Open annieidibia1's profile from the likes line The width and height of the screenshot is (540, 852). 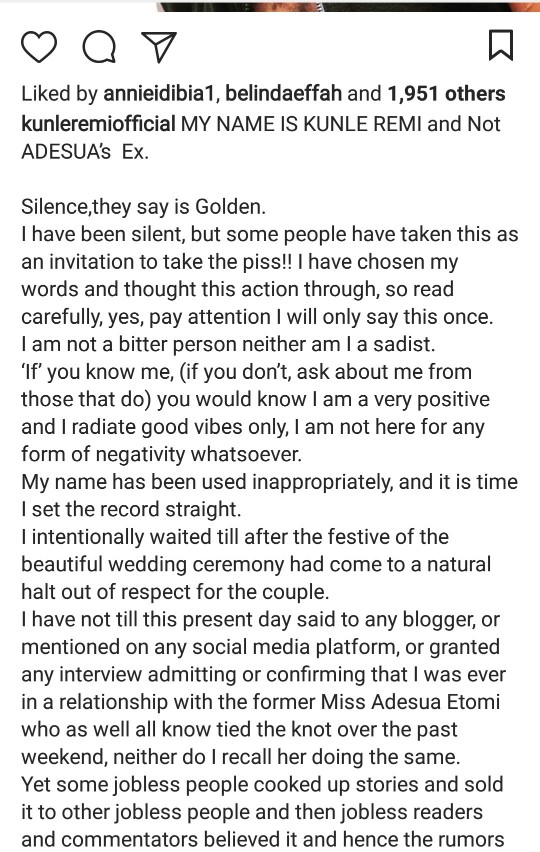coord(160,94)
